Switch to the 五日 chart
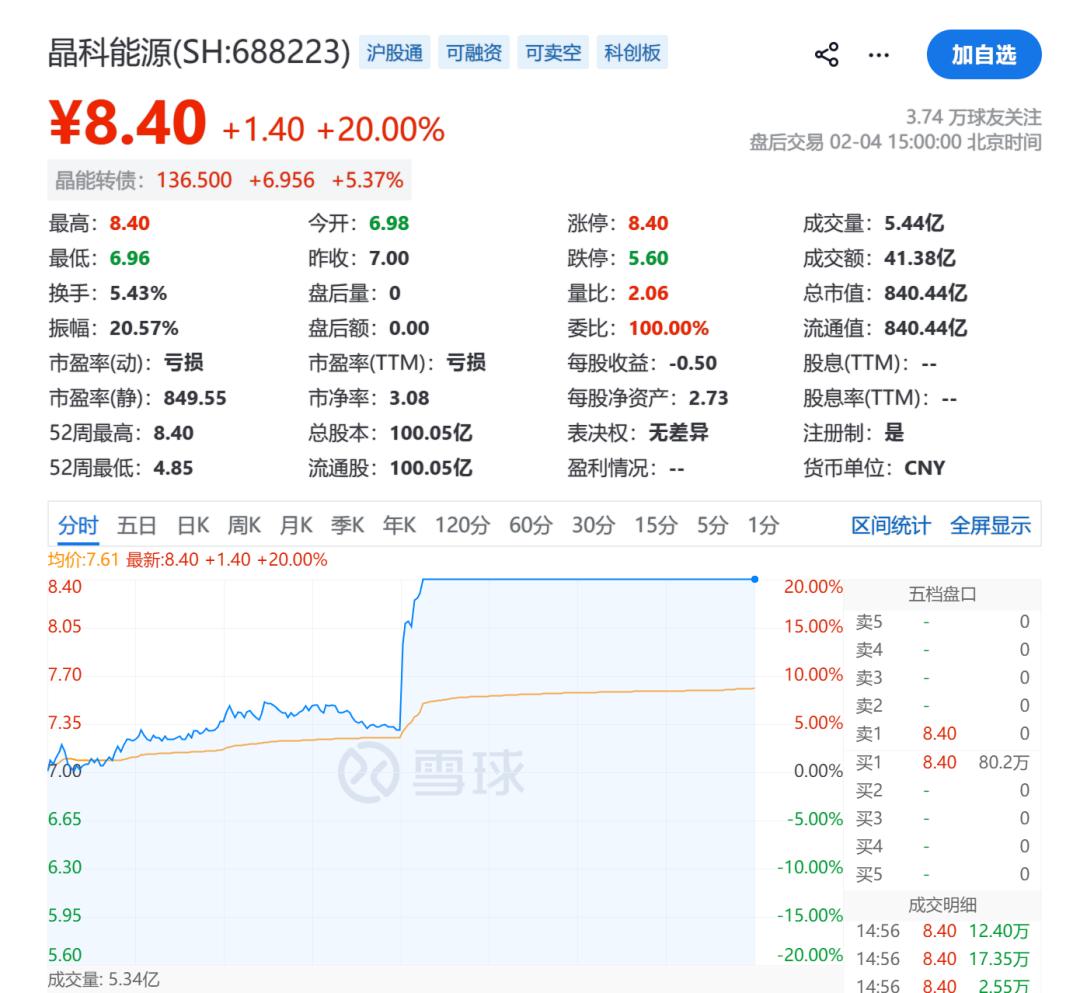 coord(136,525)
